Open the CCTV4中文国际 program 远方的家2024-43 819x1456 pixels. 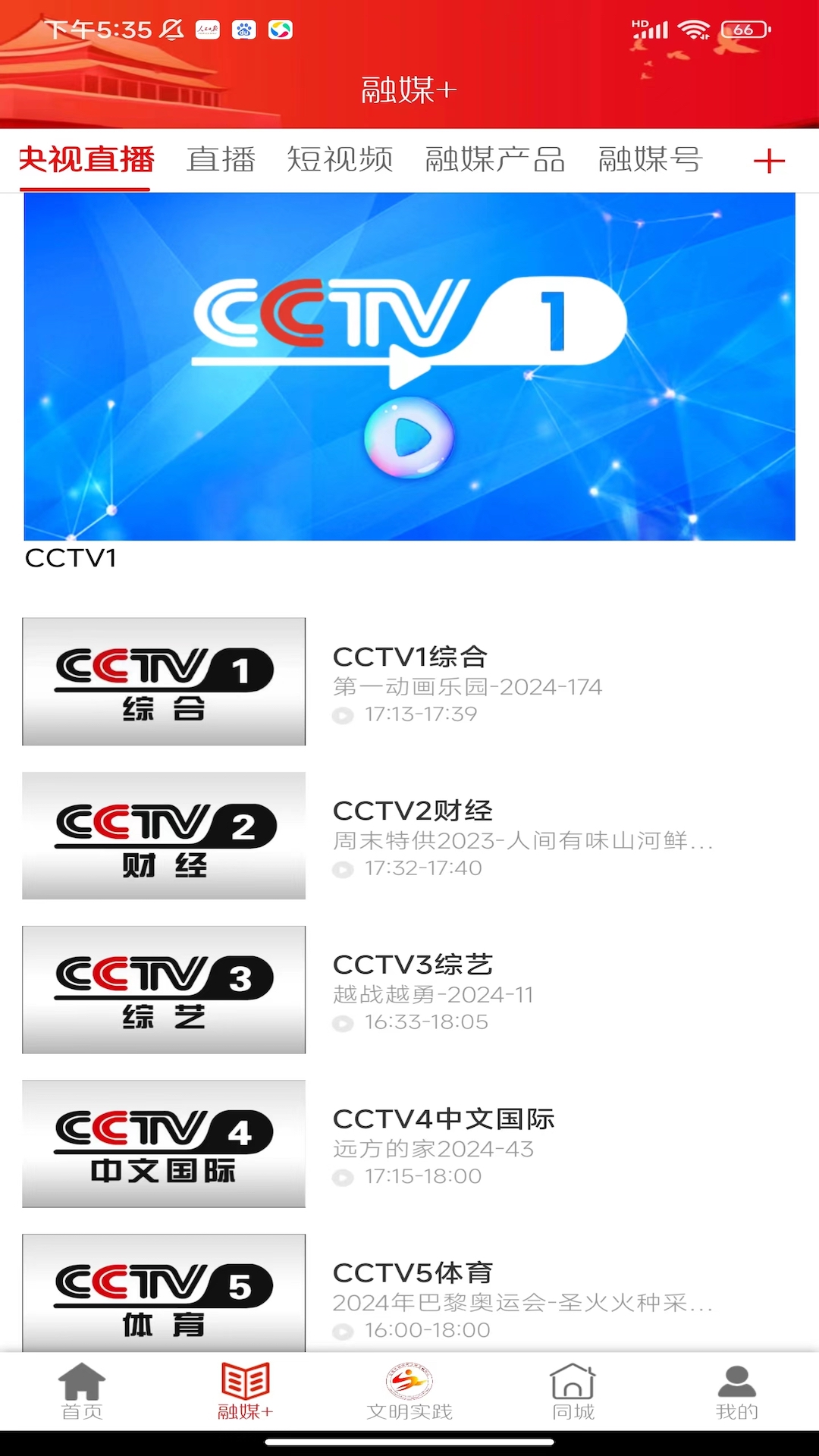[x=433, y=1150]
